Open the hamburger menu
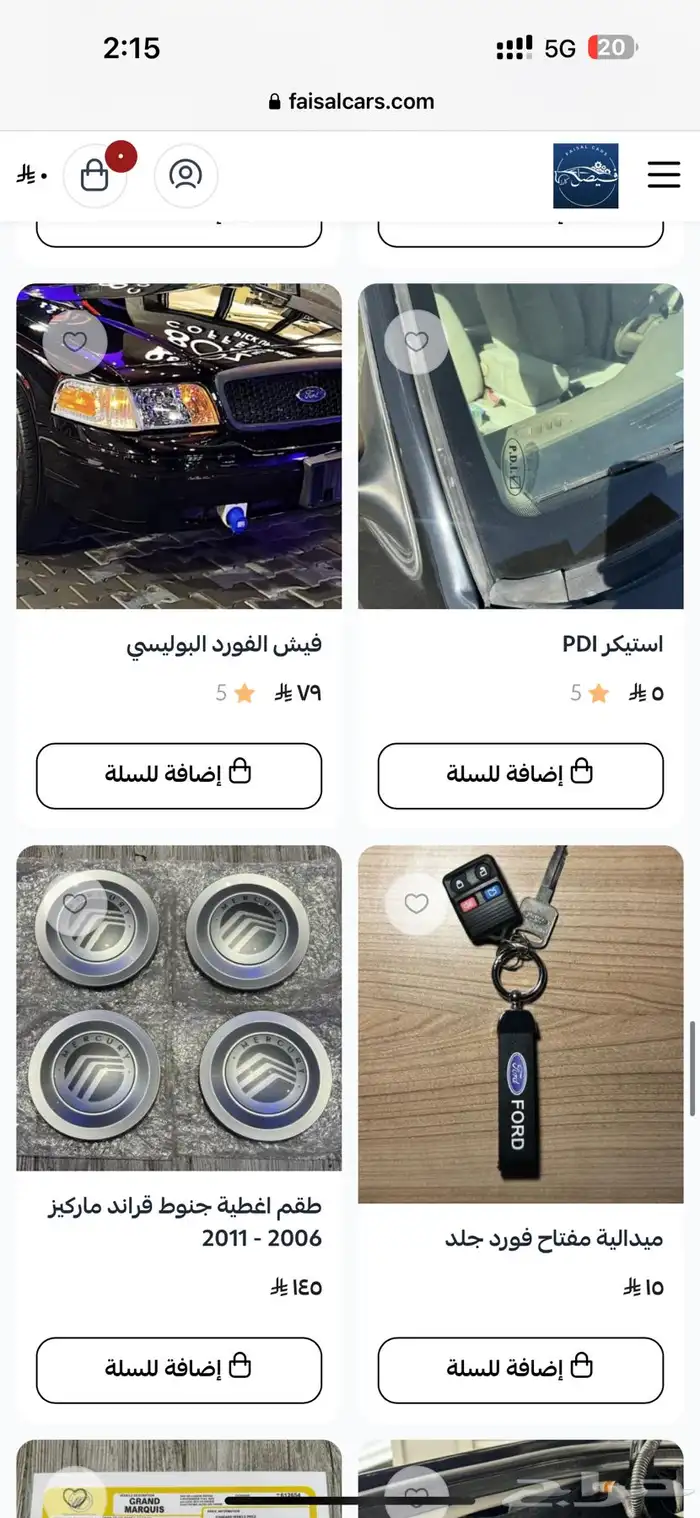700x1518 pixels. pos(663,175)
